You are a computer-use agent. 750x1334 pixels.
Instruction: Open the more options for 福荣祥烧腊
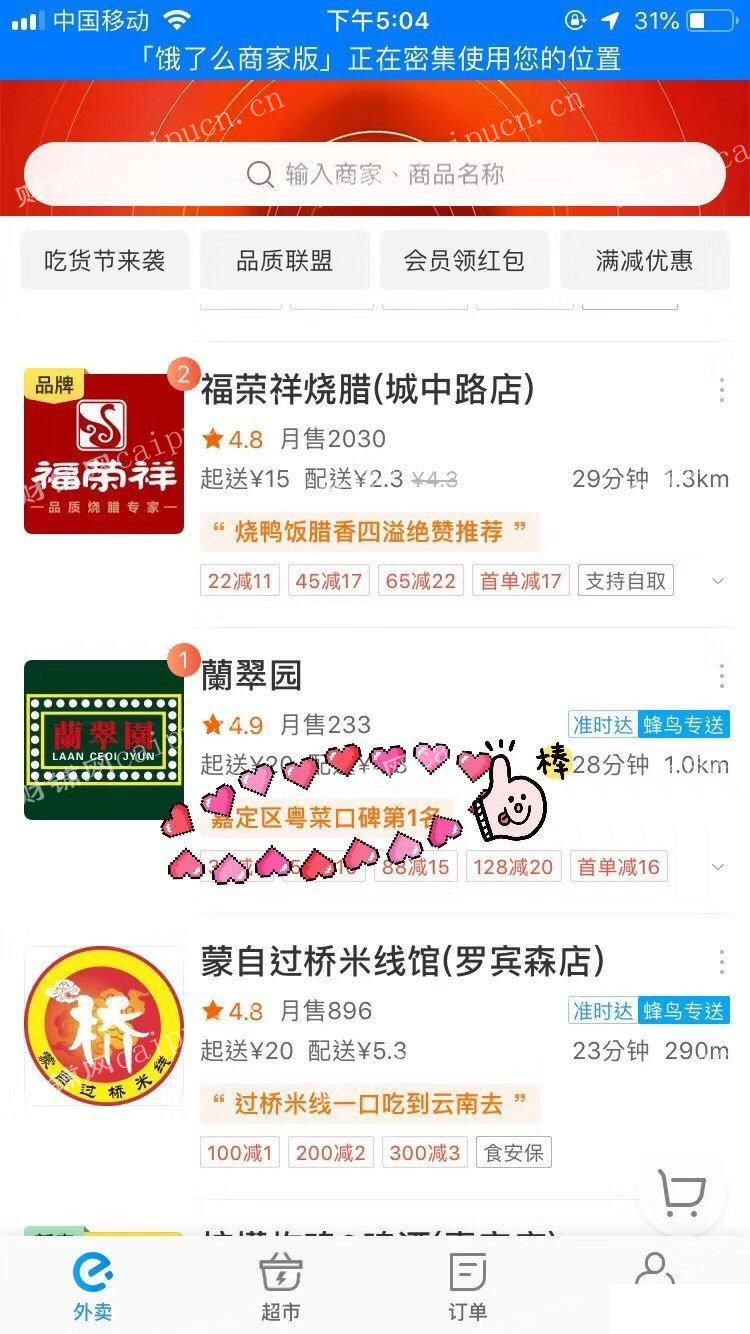(721, 390)
